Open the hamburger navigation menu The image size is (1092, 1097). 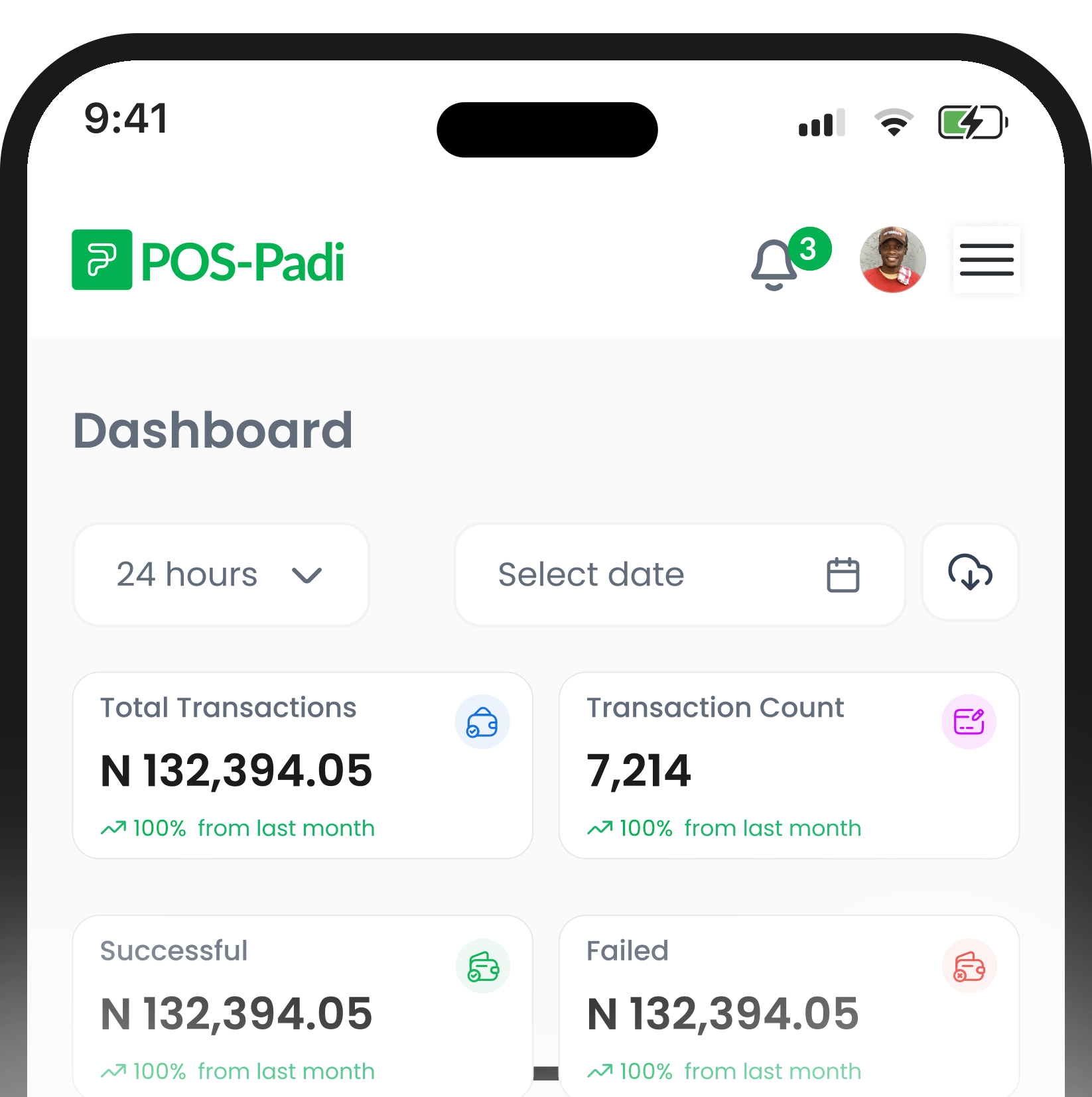coord(987,260)
